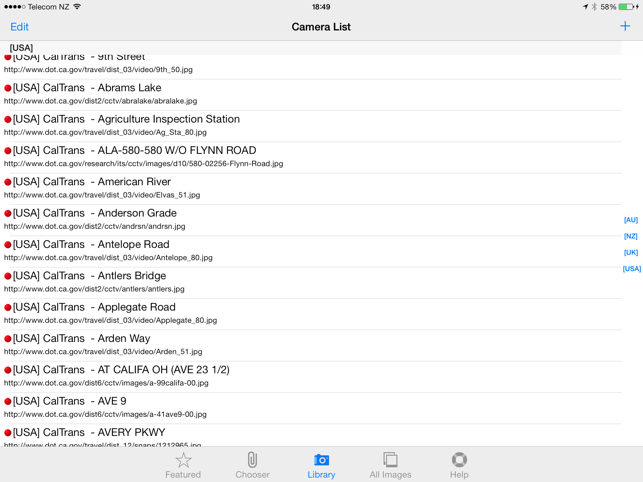Open the Help tab
Screen dimensions: 643x482
tap(459, 464)
